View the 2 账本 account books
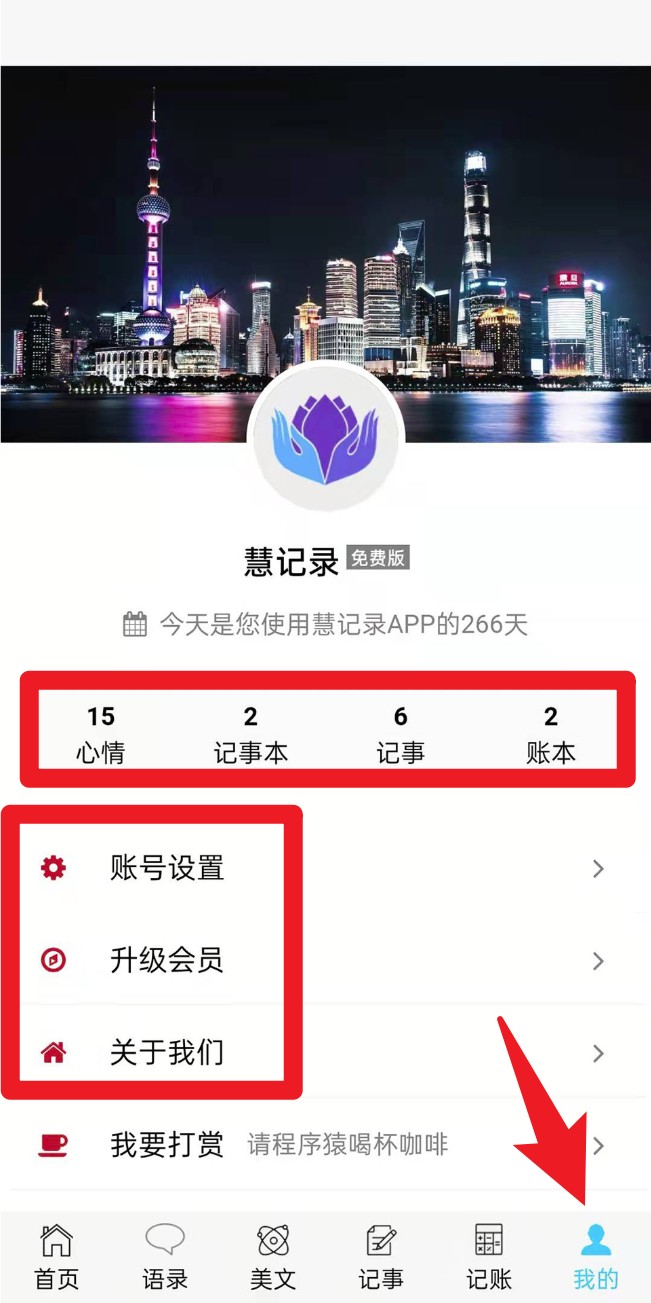Viewport: 651px width, 1303px height. click(x=550, y=735)
